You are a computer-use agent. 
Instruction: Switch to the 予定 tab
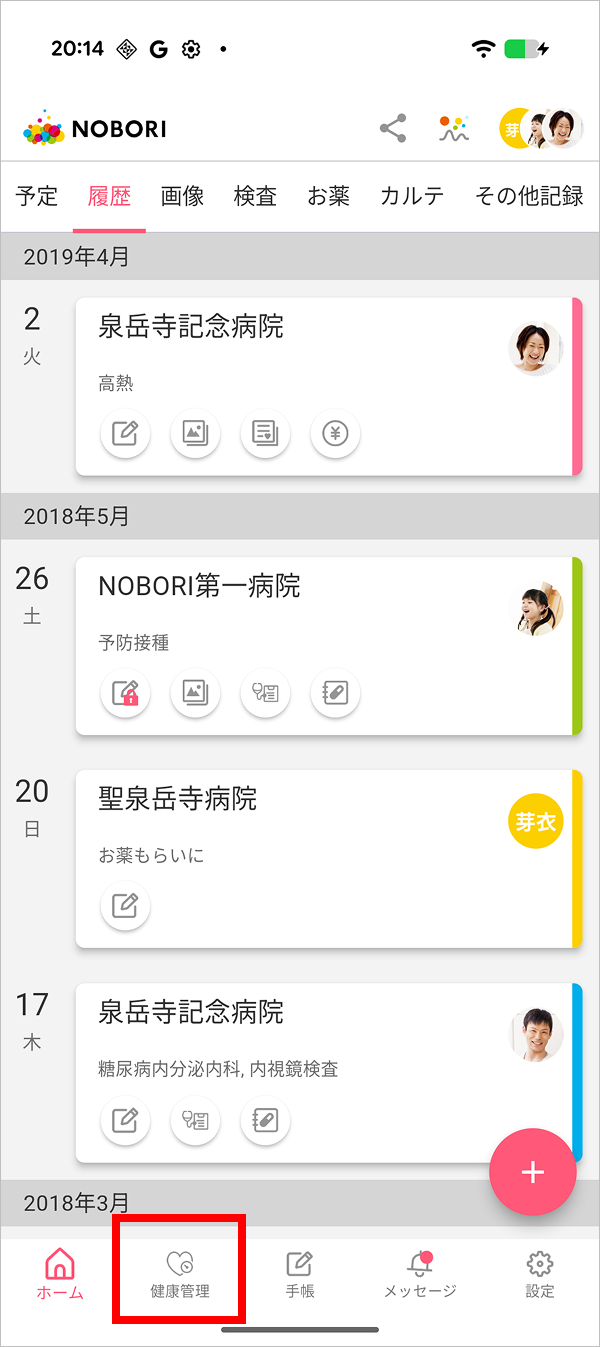click(x=37, y=196)
